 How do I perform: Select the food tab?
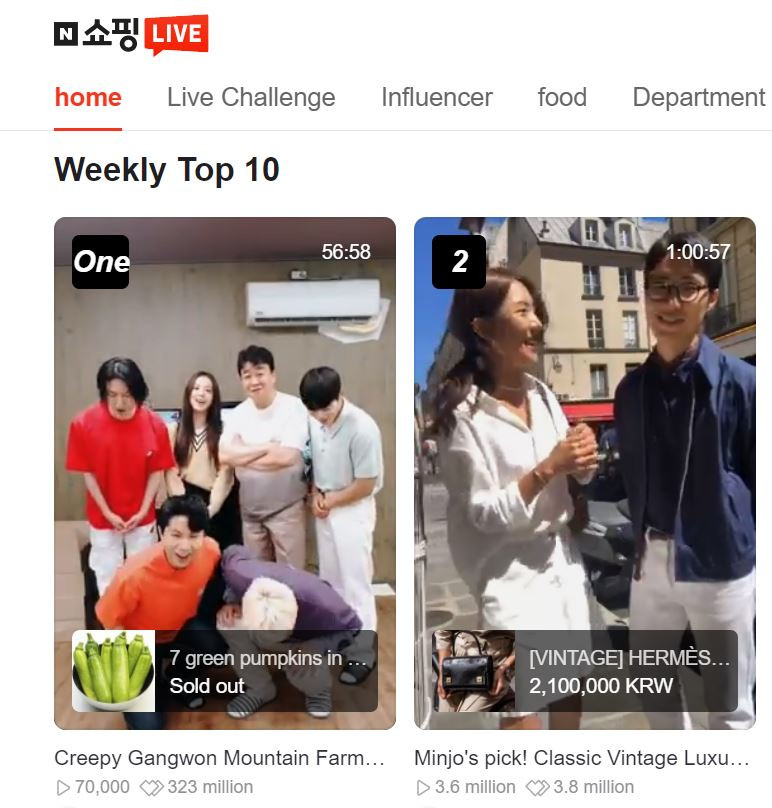point(562,97)
